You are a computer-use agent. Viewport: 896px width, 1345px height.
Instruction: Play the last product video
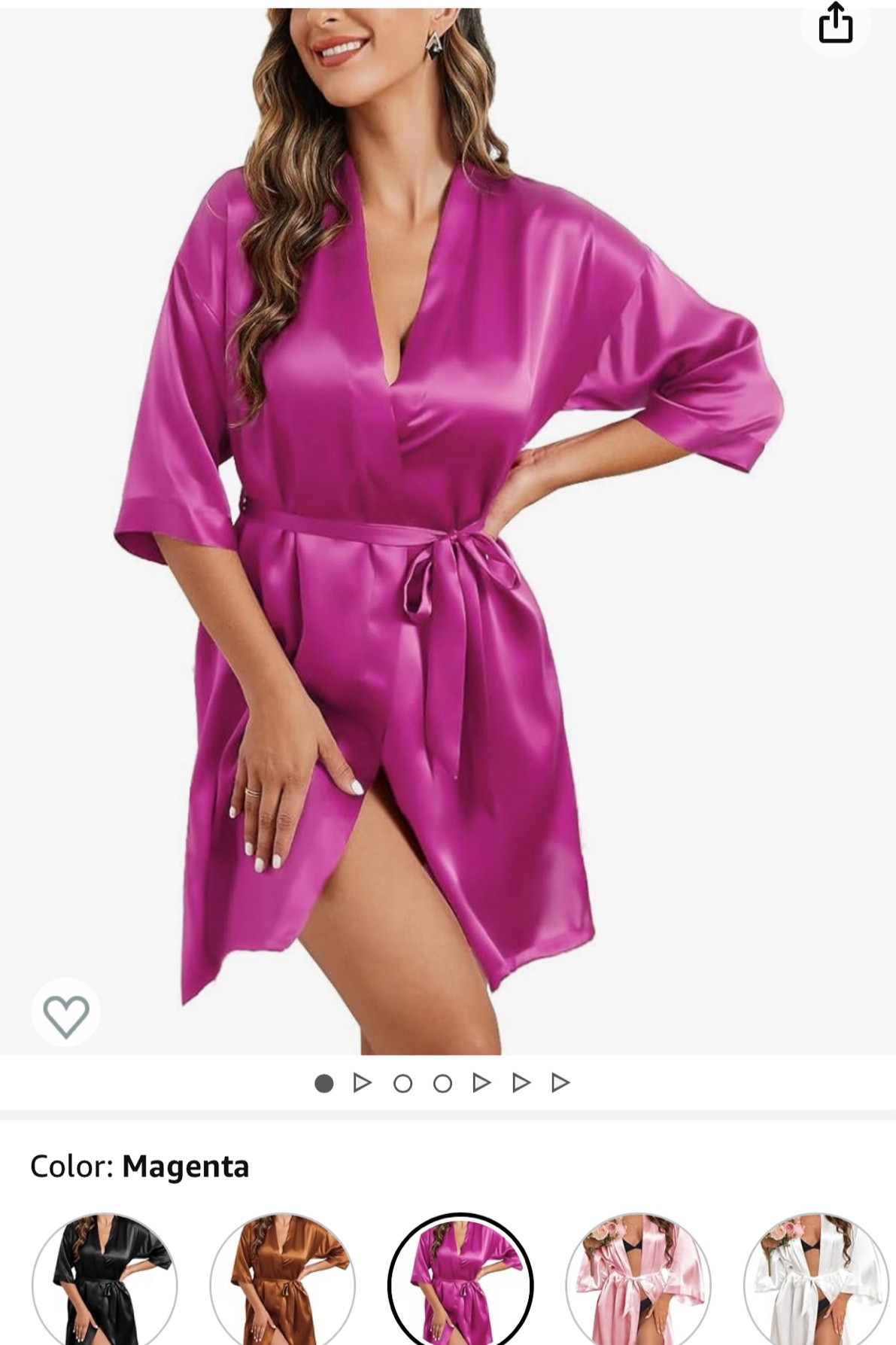click(x=560, y=1082)
